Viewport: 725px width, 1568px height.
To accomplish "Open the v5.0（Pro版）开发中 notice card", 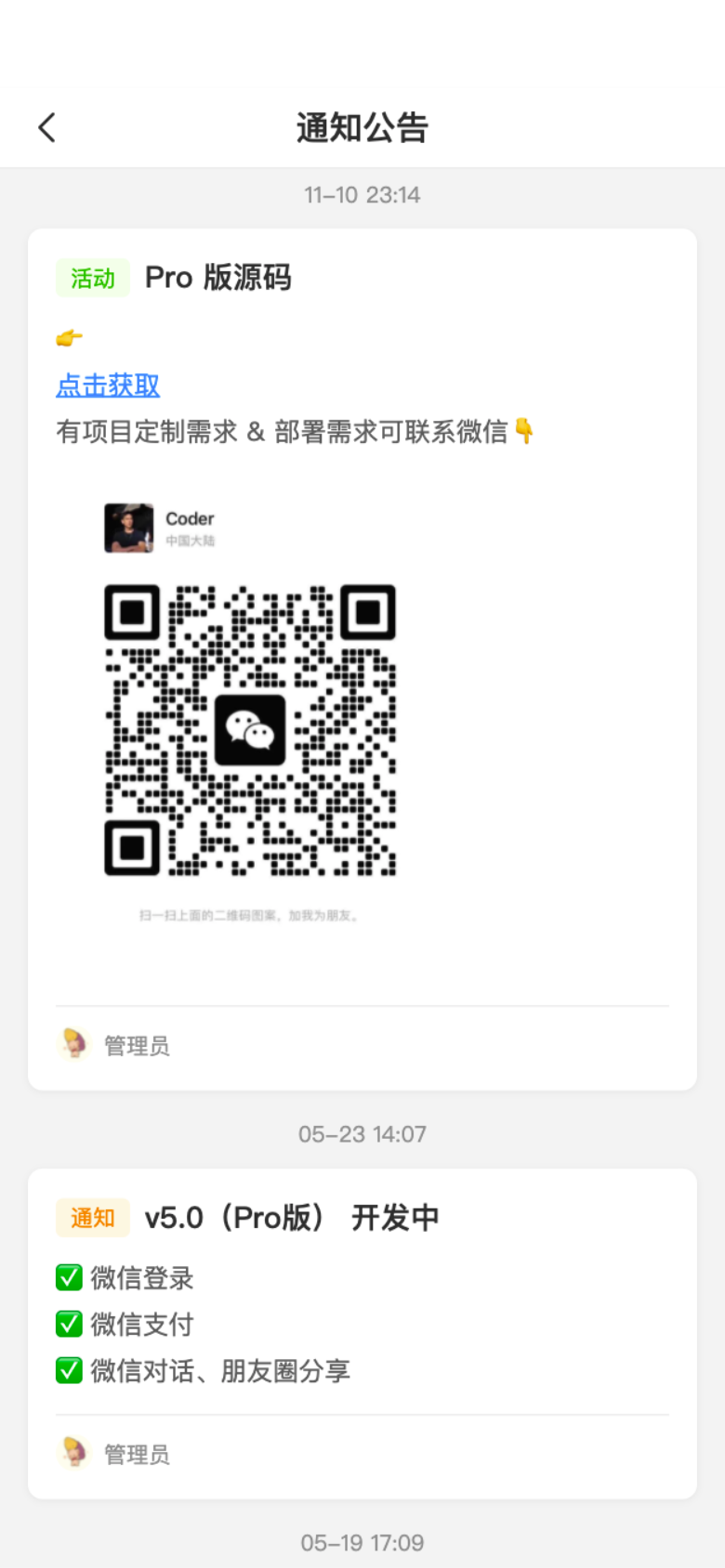I will pyautogui.click(x=291, y=1218).
